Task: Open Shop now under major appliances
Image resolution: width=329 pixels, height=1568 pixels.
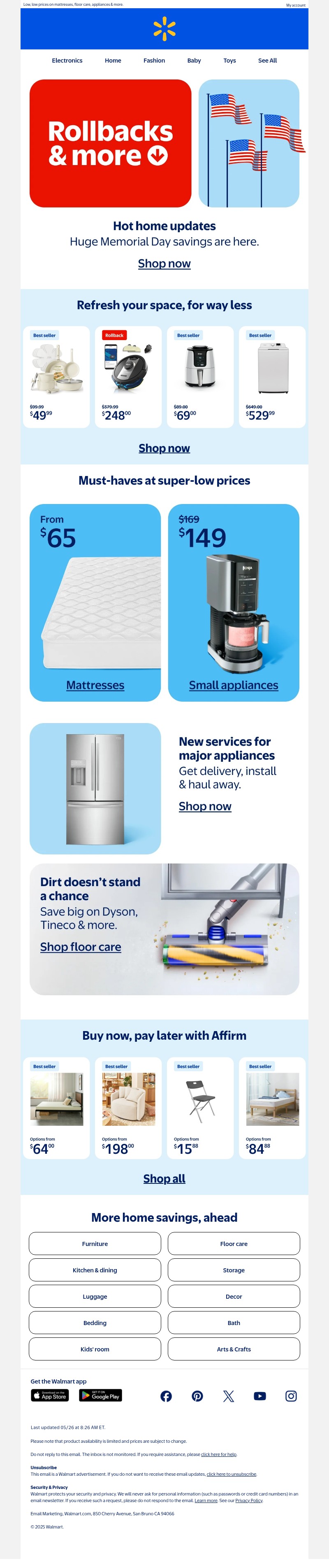Action: 205,807
